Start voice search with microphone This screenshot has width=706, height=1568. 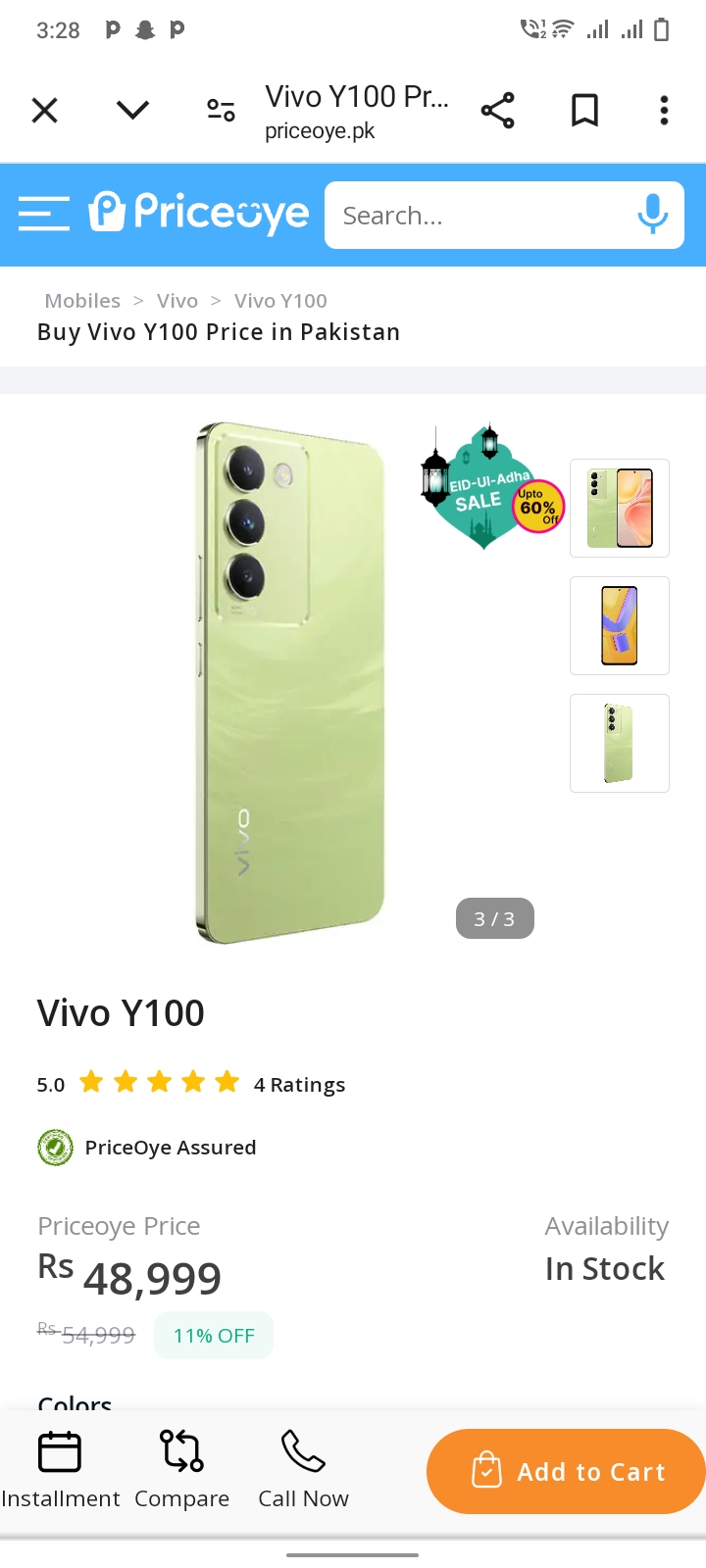coord(653,215)
